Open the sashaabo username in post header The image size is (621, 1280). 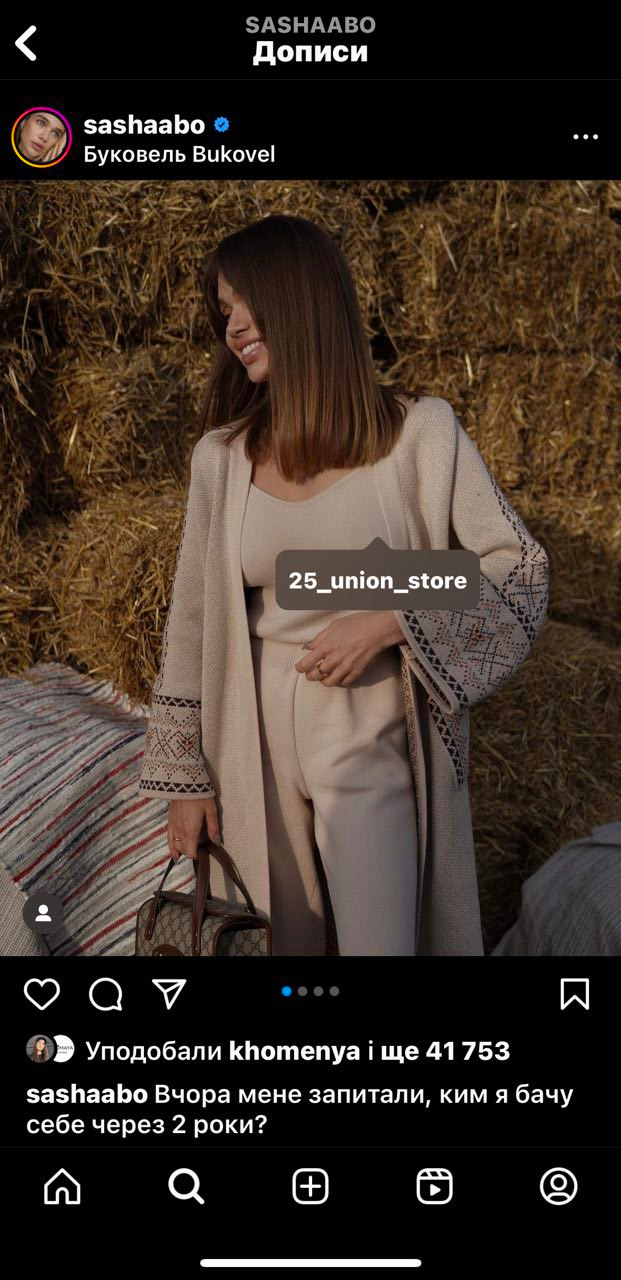coord(144,125)
